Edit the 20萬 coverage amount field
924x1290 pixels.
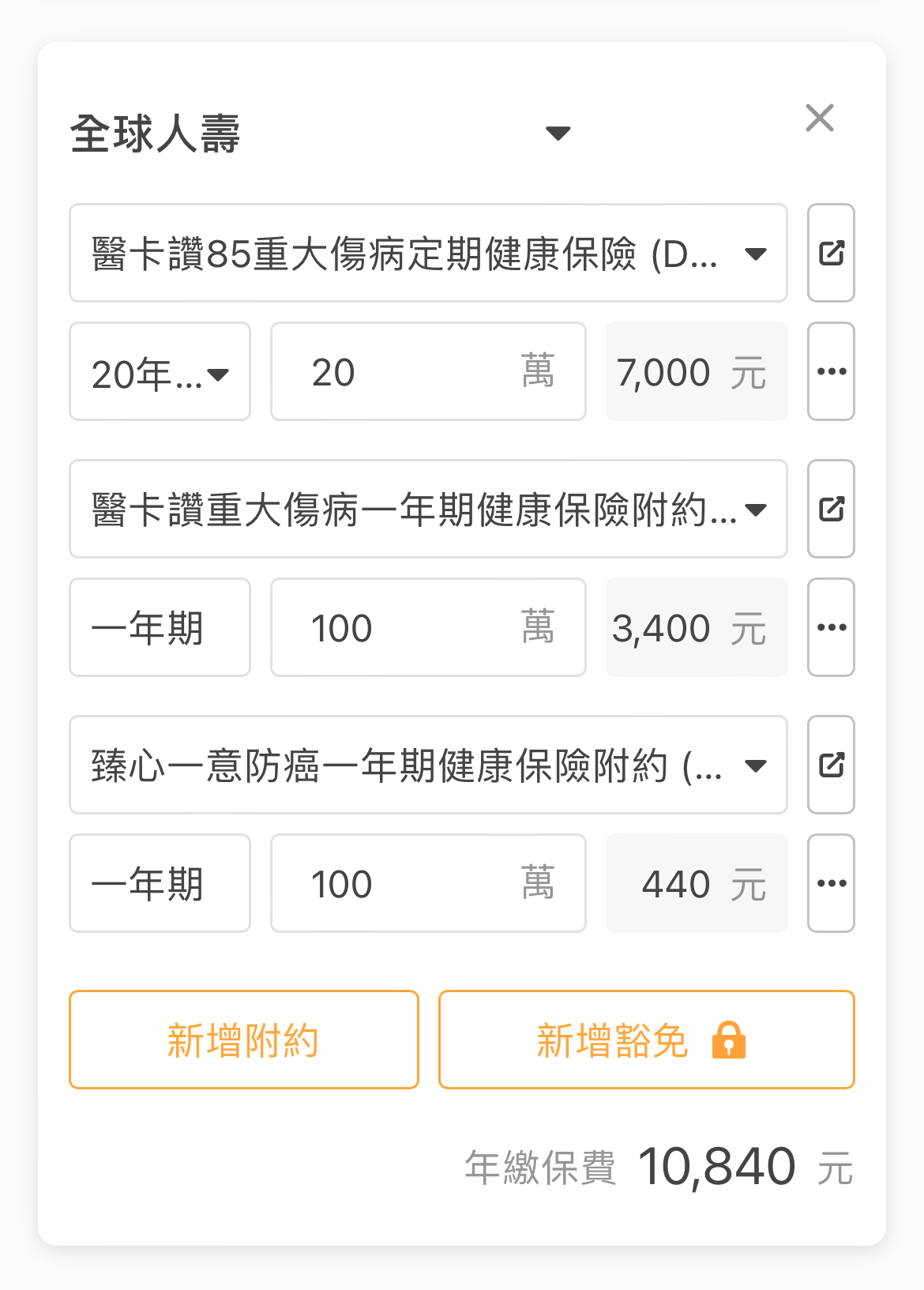(x=411, y=371)
